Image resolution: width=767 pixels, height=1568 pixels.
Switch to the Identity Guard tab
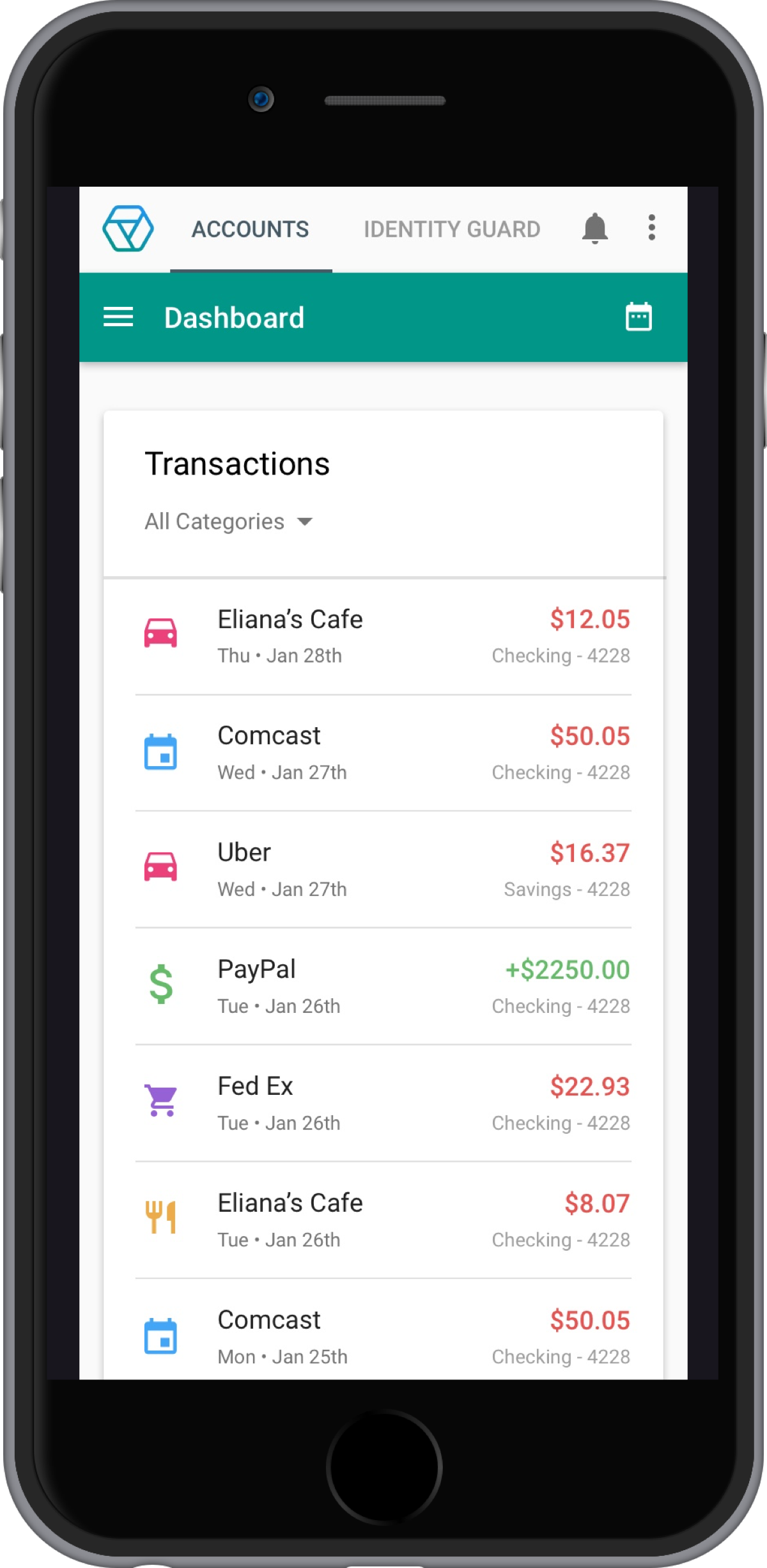(452, 229)
